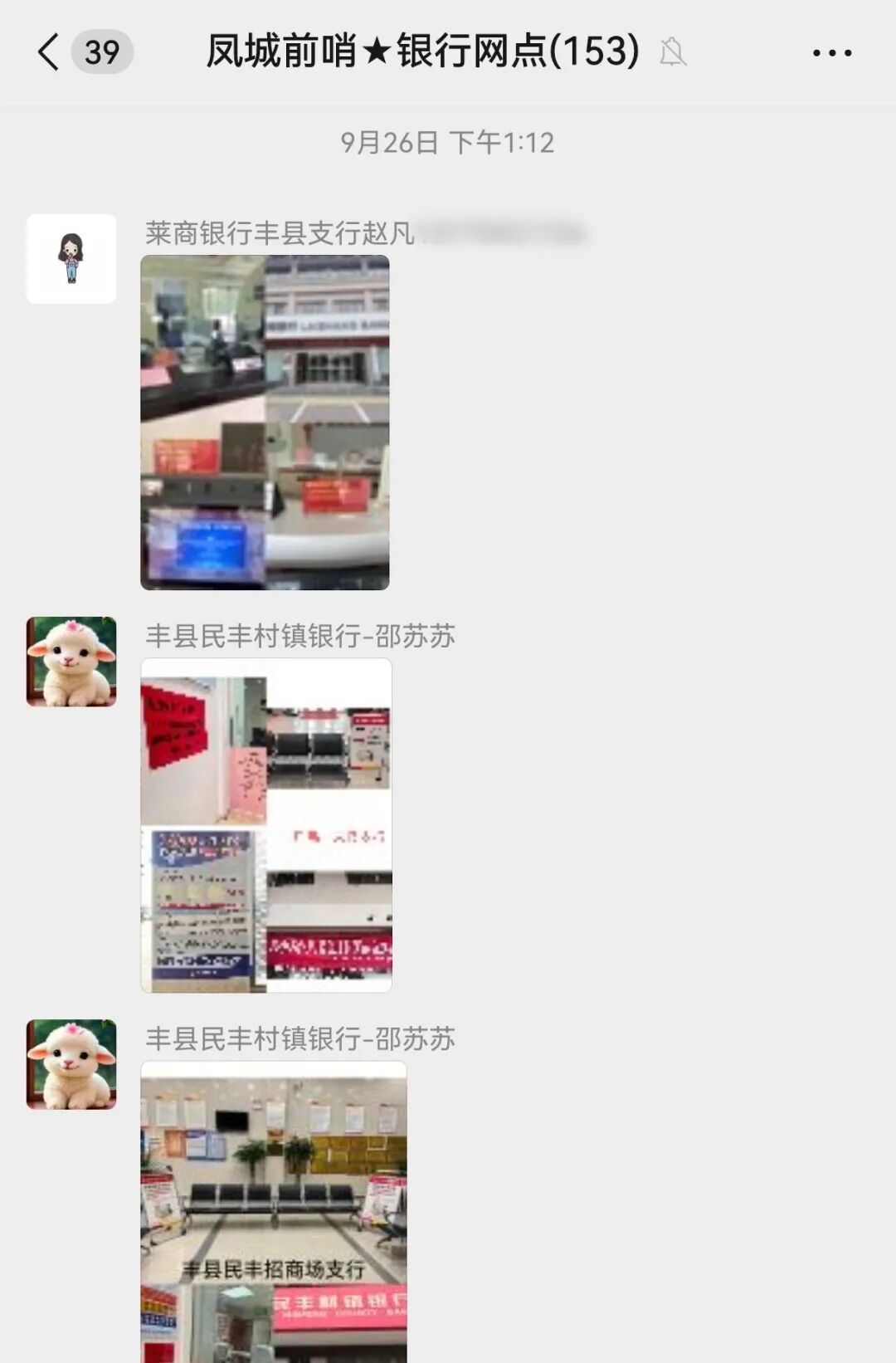Open the second sheep avatar of 邵苏苏
The image size is (896, 1363).
click(71, 1064)
